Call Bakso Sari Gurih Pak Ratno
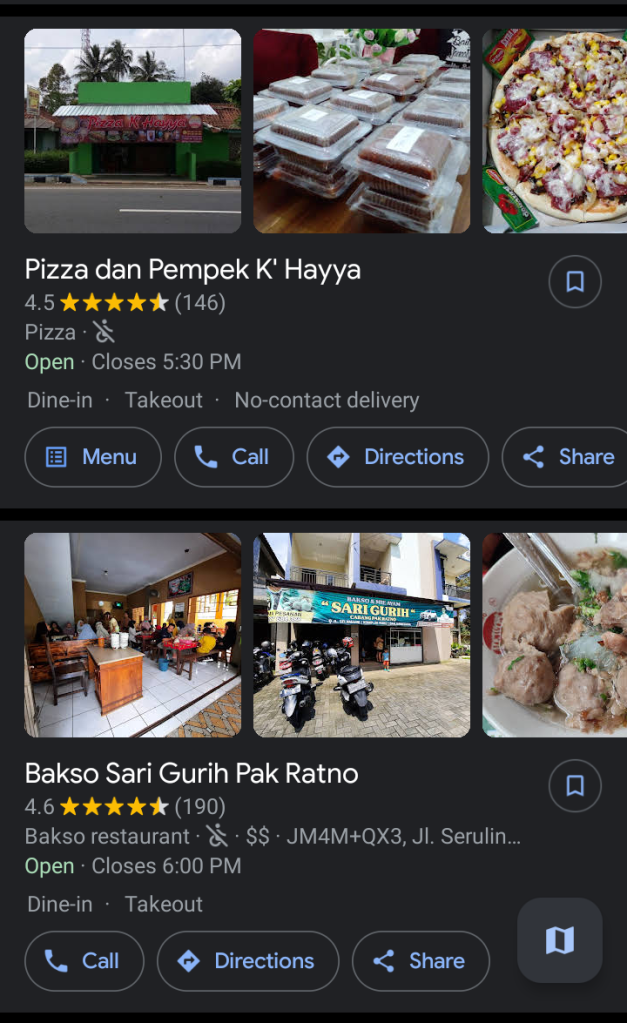 [84, 961]
